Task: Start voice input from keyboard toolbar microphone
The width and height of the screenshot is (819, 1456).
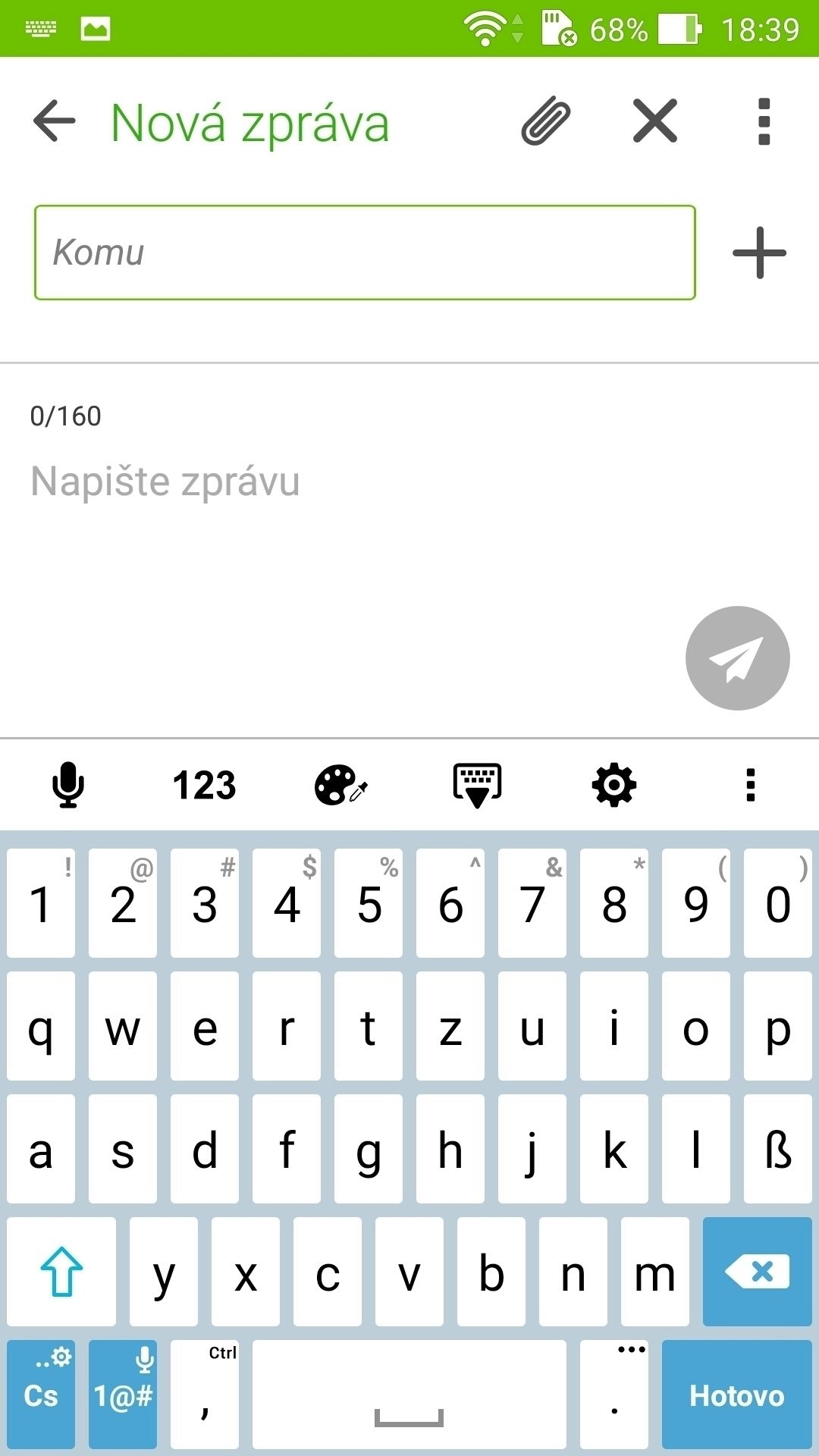Action: (68, 785)
